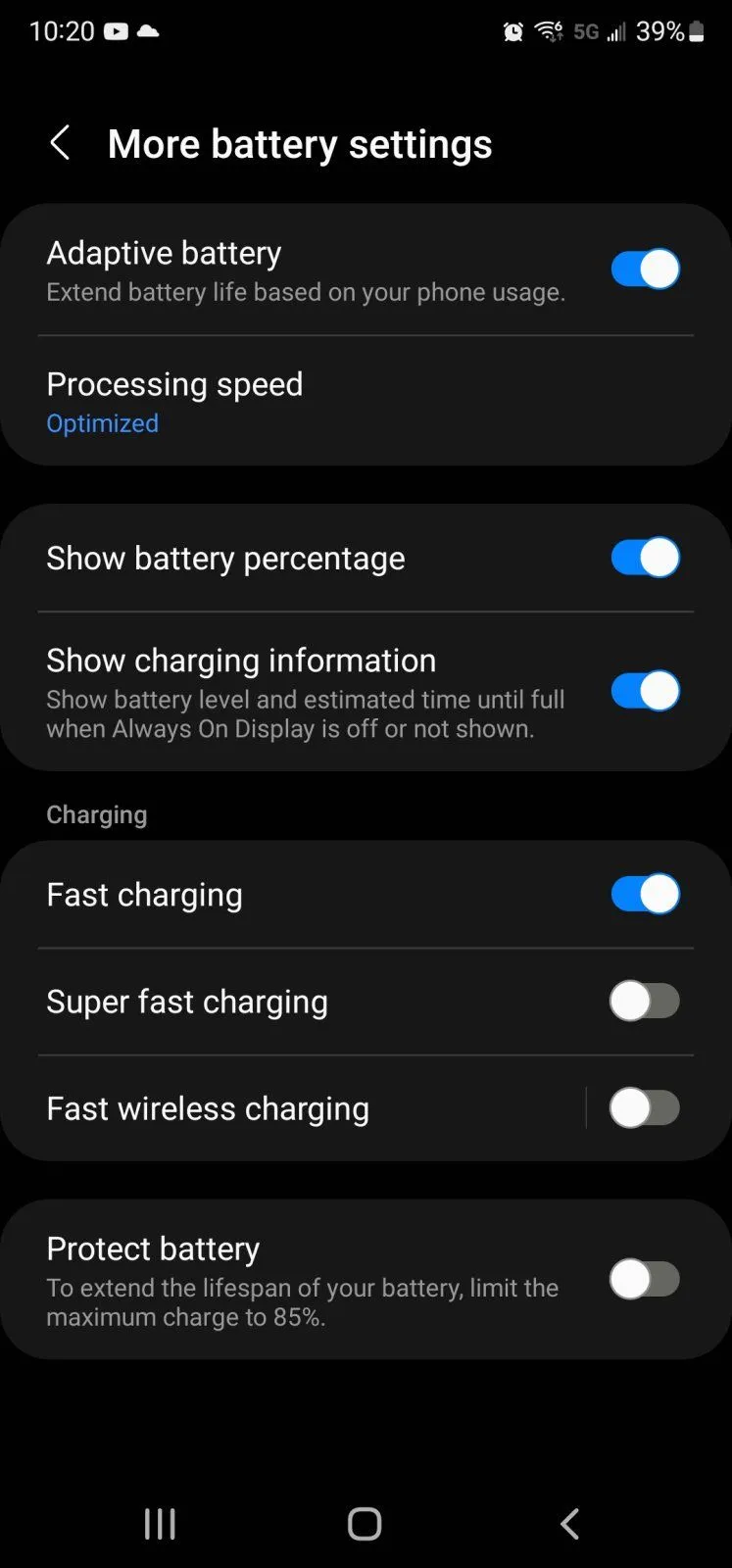732x1568 pixels.
Task: Turn off Adaptive battery
Action: coord(644,269)
